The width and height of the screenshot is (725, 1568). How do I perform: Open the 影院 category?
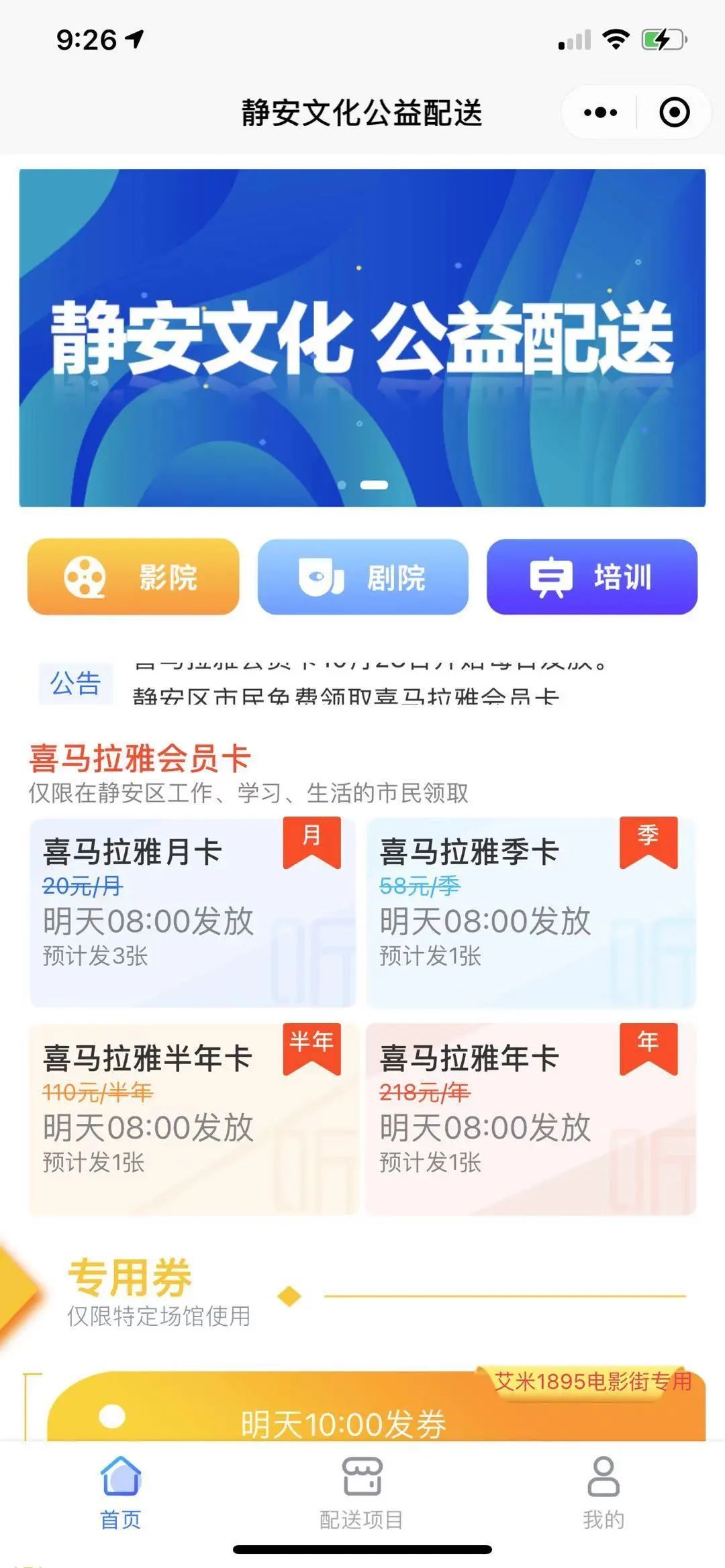(133, 577)
